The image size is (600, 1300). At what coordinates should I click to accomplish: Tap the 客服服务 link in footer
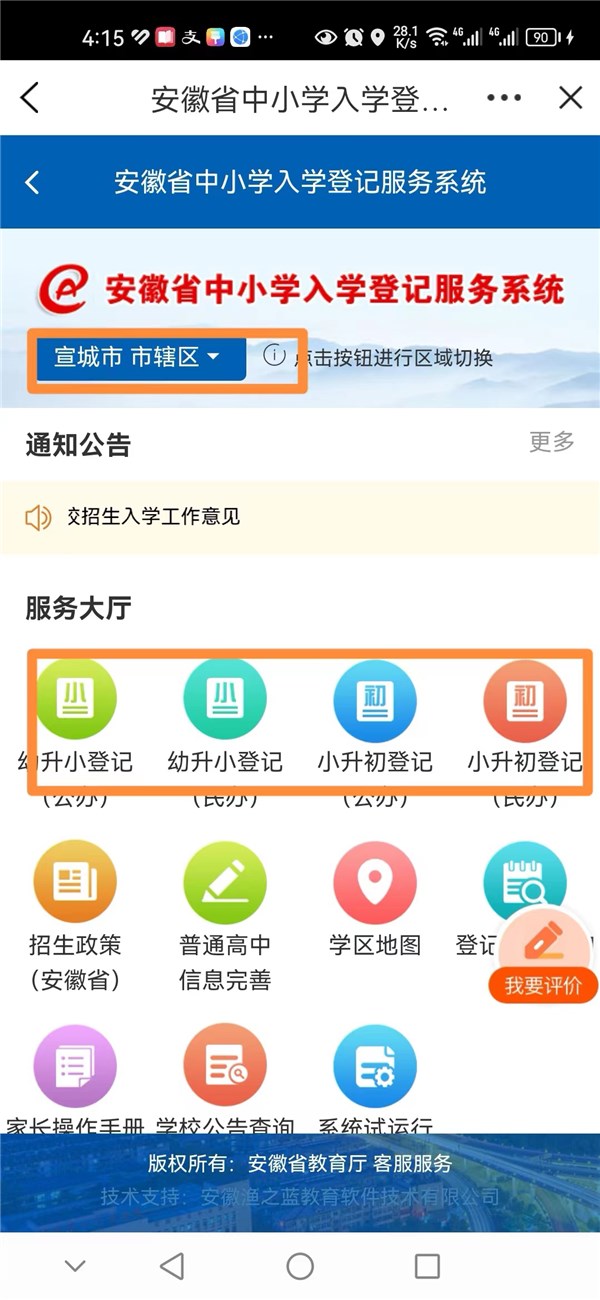pos(413,1164)
